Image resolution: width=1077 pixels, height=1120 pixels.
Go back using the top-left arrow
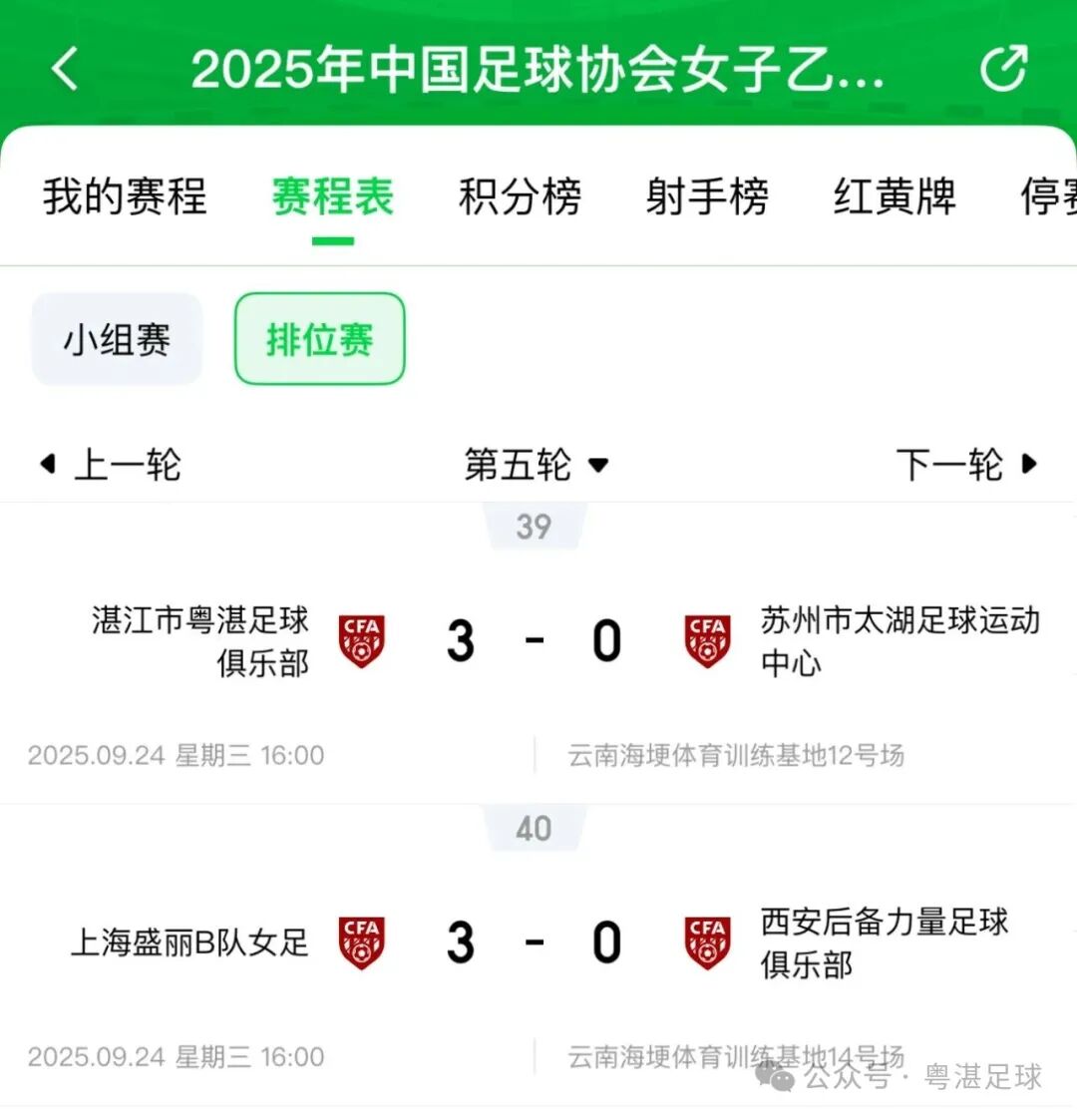pos(65,70)
